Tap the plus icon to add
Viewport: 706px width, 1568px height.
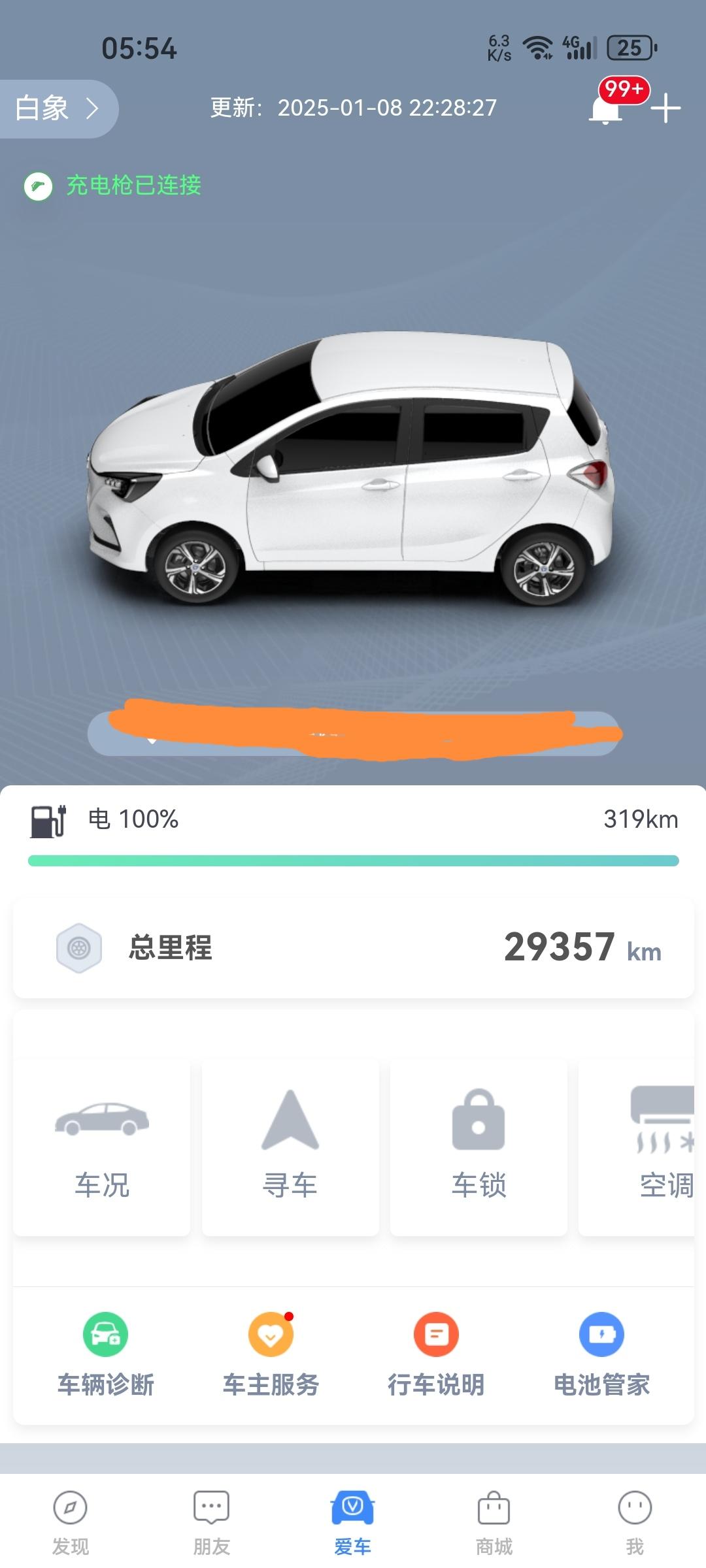click(667, 109)
